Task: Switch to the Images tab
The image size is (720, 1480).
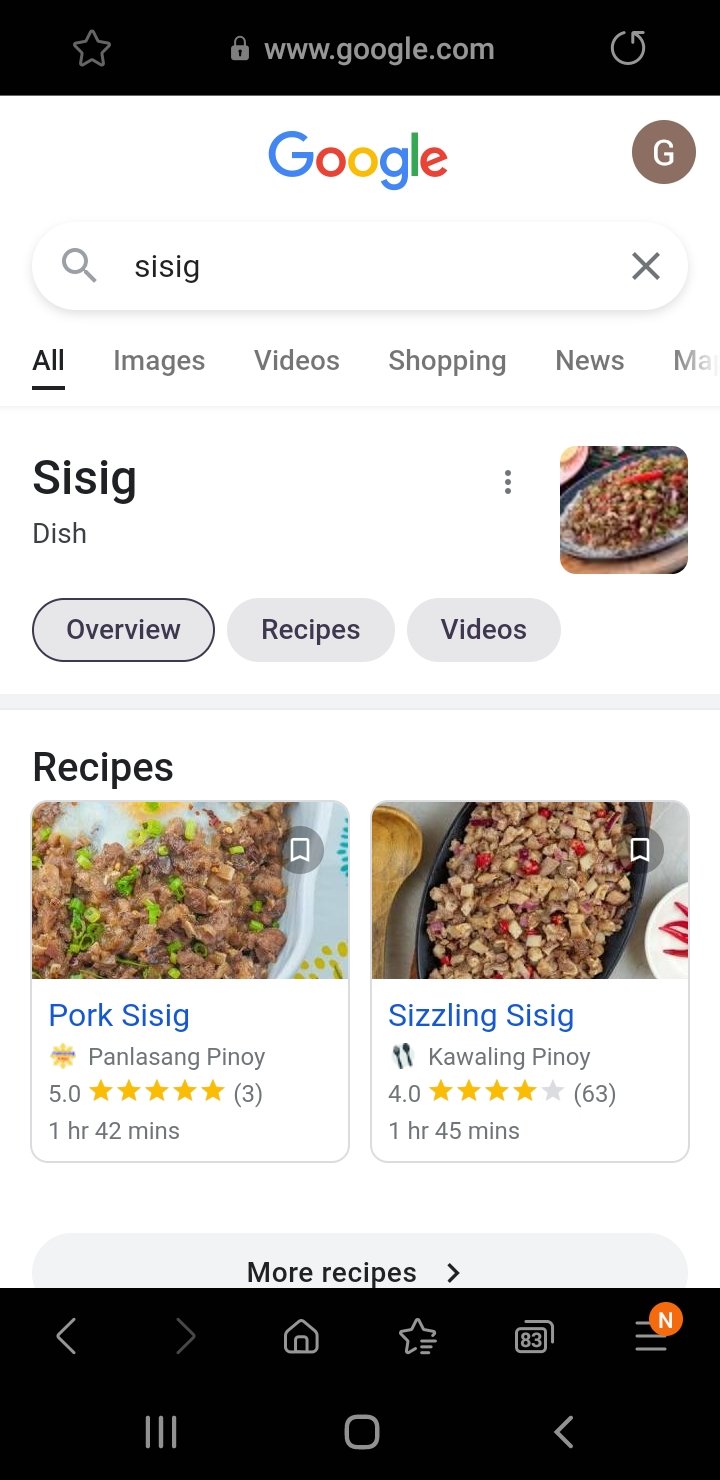Action: [x=159, y=361]
